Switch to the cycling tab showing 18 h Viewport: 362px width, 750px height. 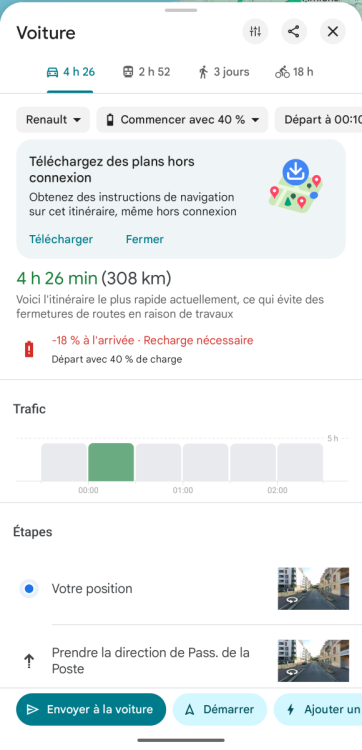(294, 72)
